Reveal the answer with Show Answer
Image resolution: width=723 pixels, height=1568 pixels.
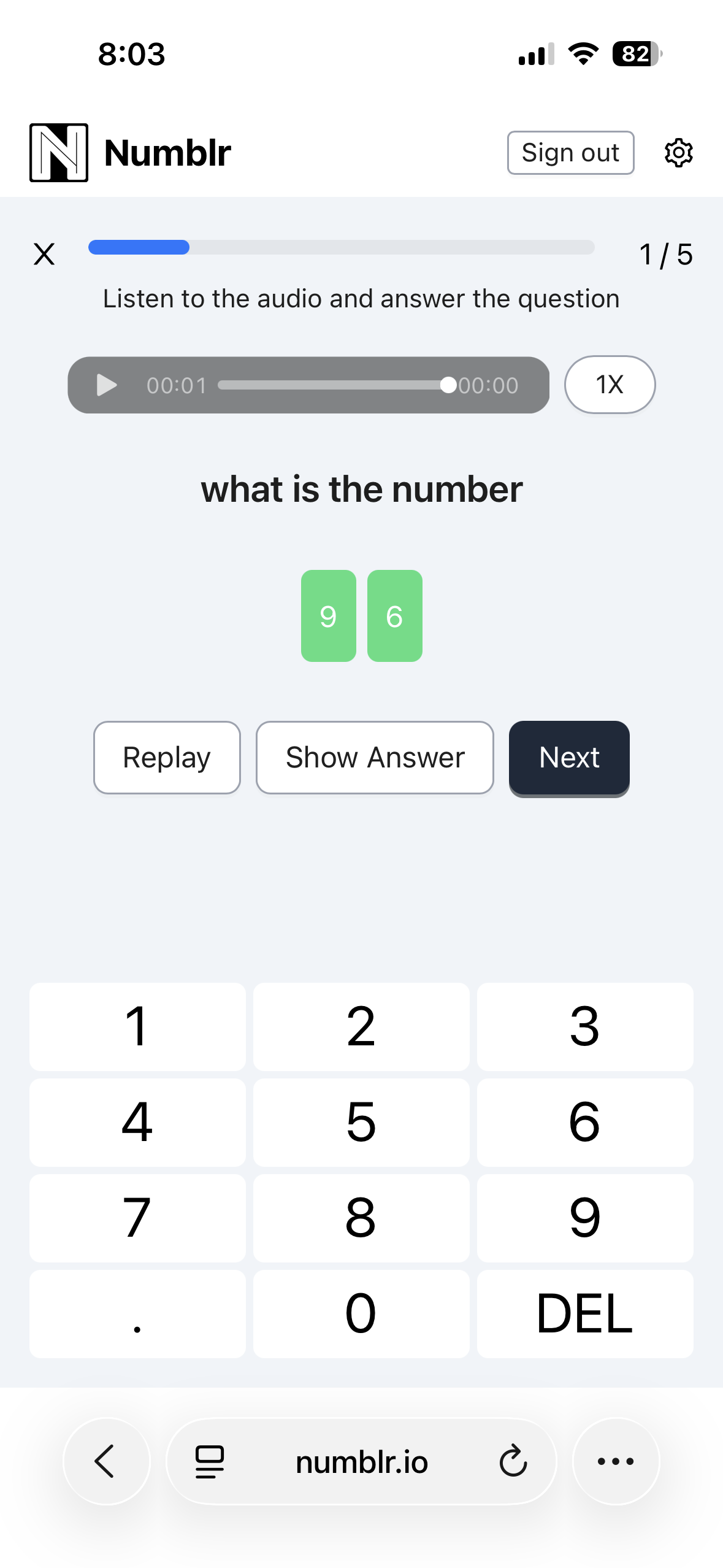(x=375, y=758)
